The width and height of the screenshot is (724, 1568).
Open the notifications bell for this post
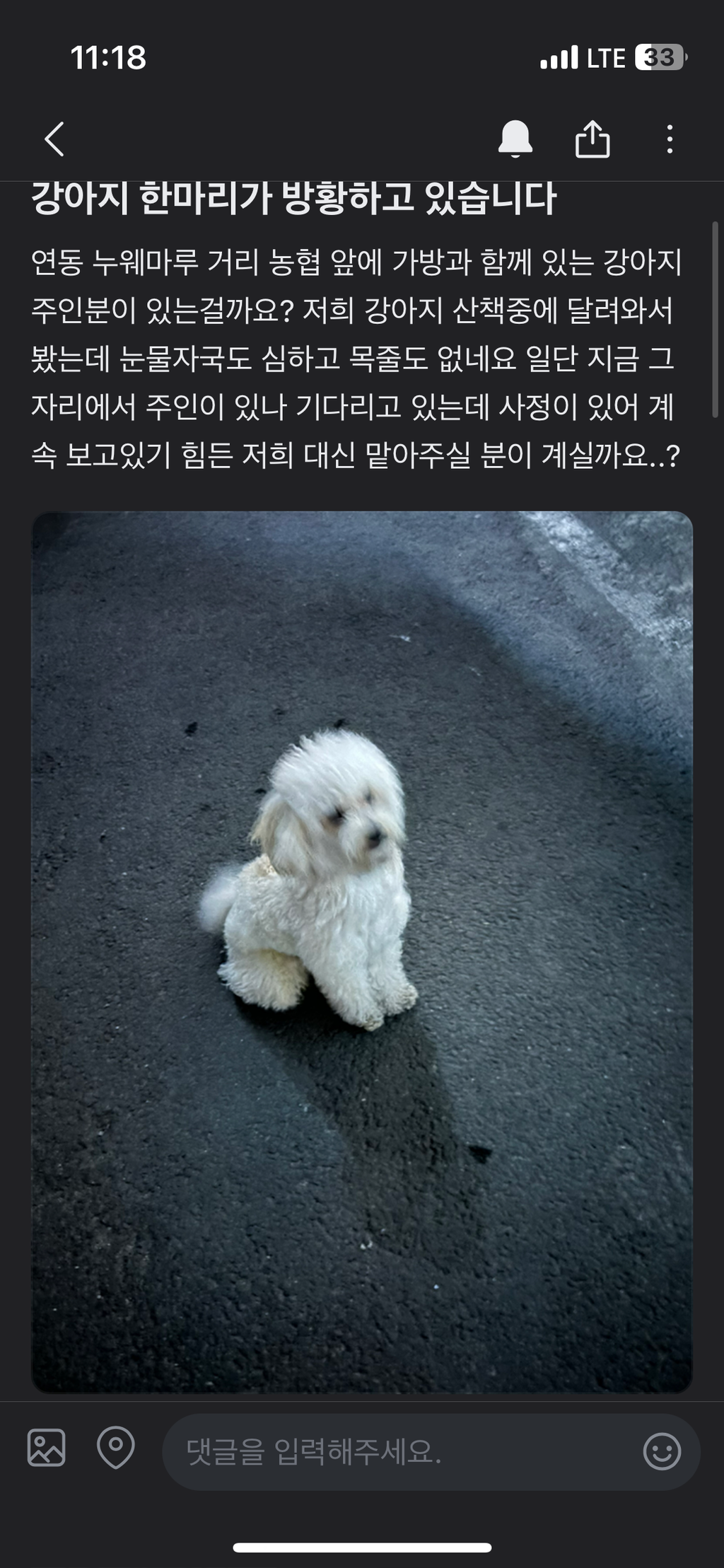(x=515, y=139)
